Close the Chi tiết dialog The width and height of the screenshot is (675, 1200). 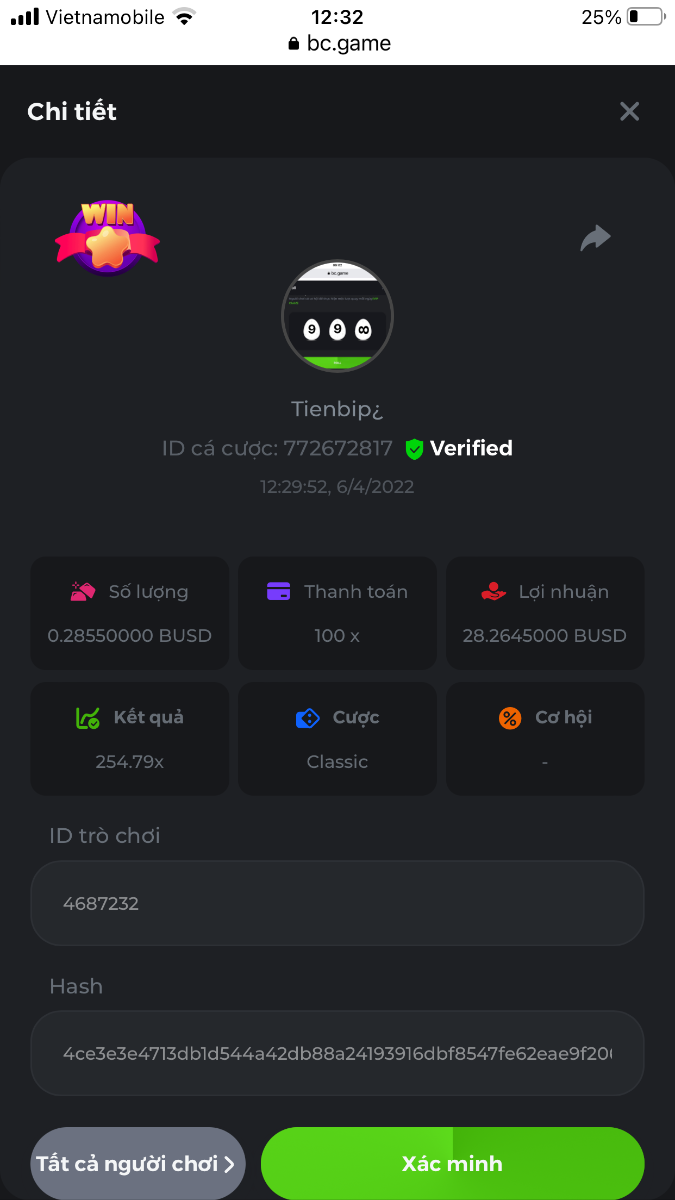point(629,111)
